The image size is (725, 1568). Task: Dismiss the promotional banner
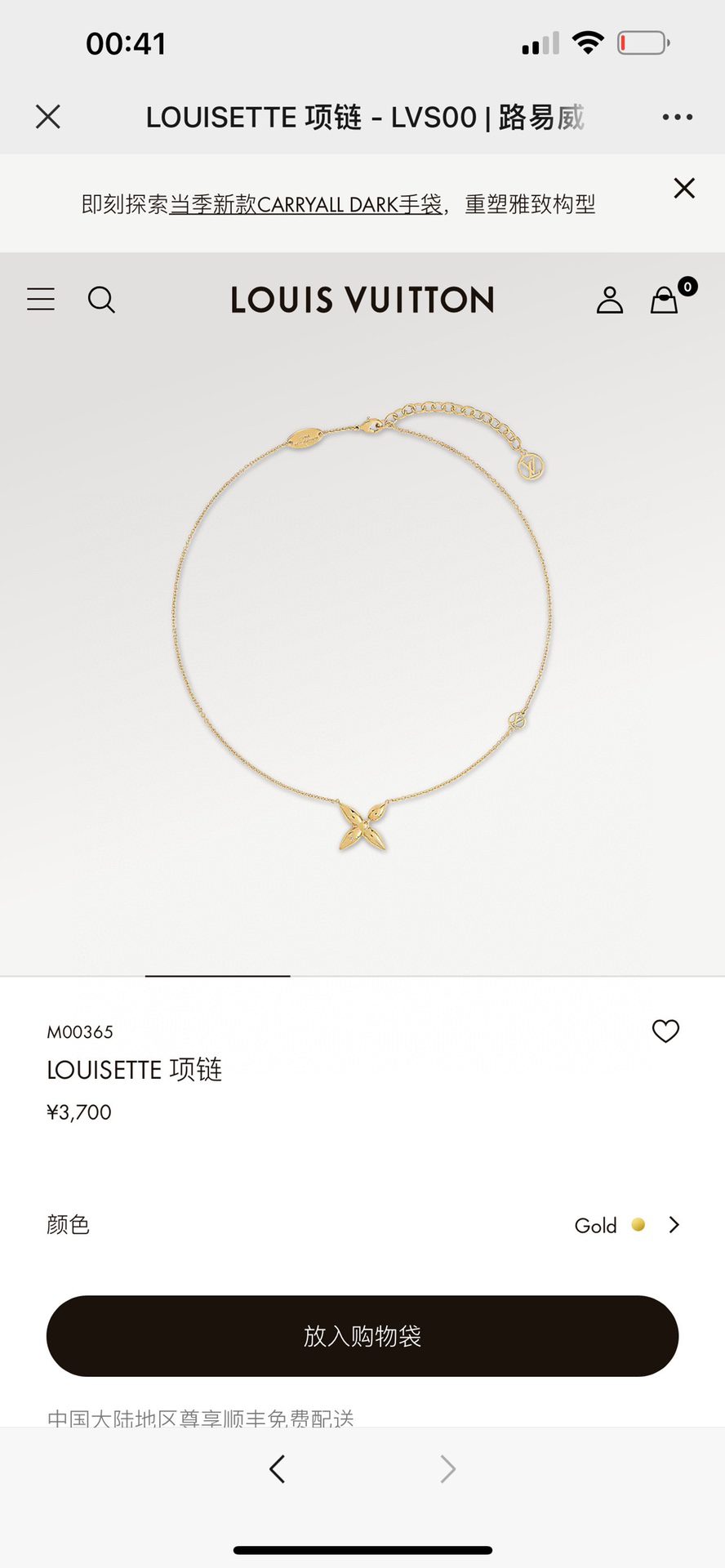684,189
